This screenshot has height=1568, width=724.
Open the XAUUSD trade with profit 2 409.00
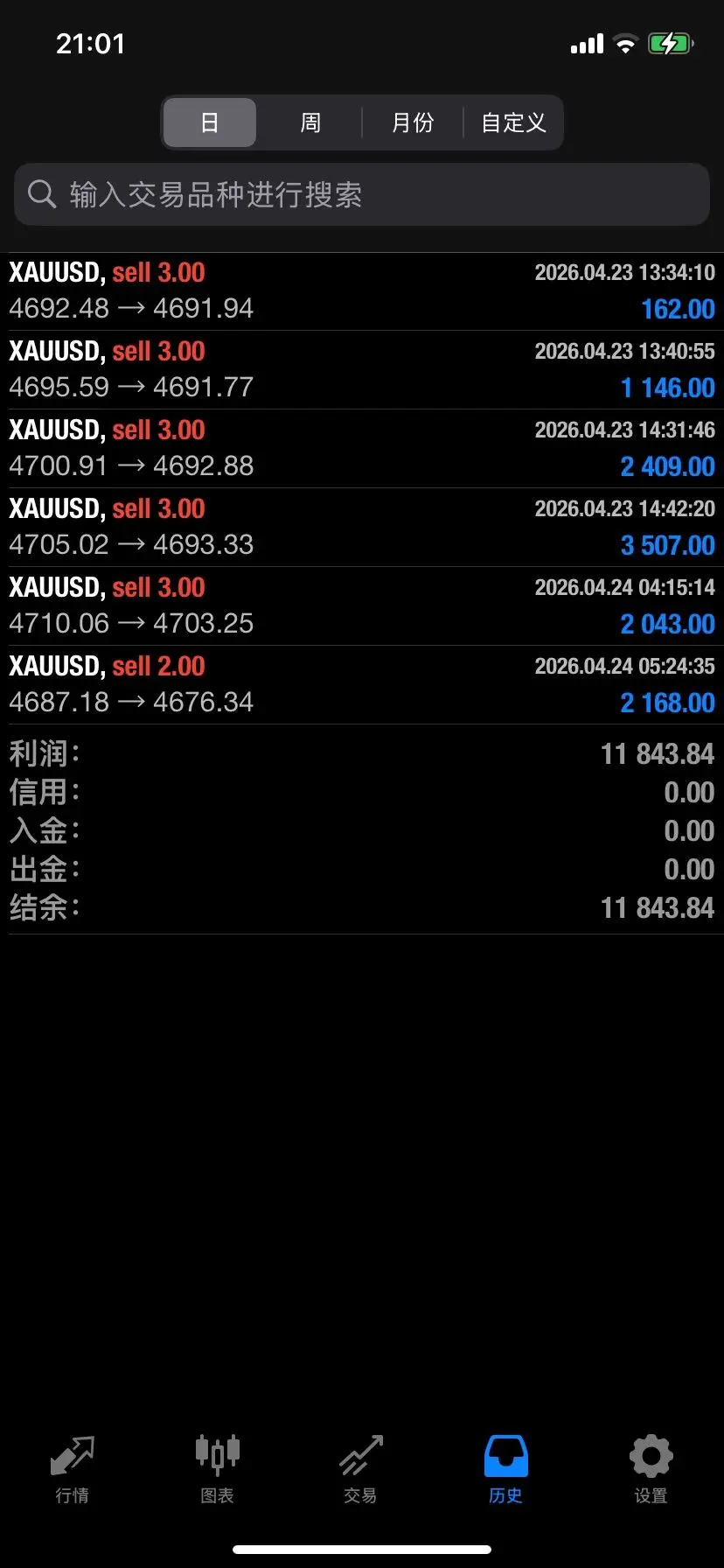coord(362,449)
